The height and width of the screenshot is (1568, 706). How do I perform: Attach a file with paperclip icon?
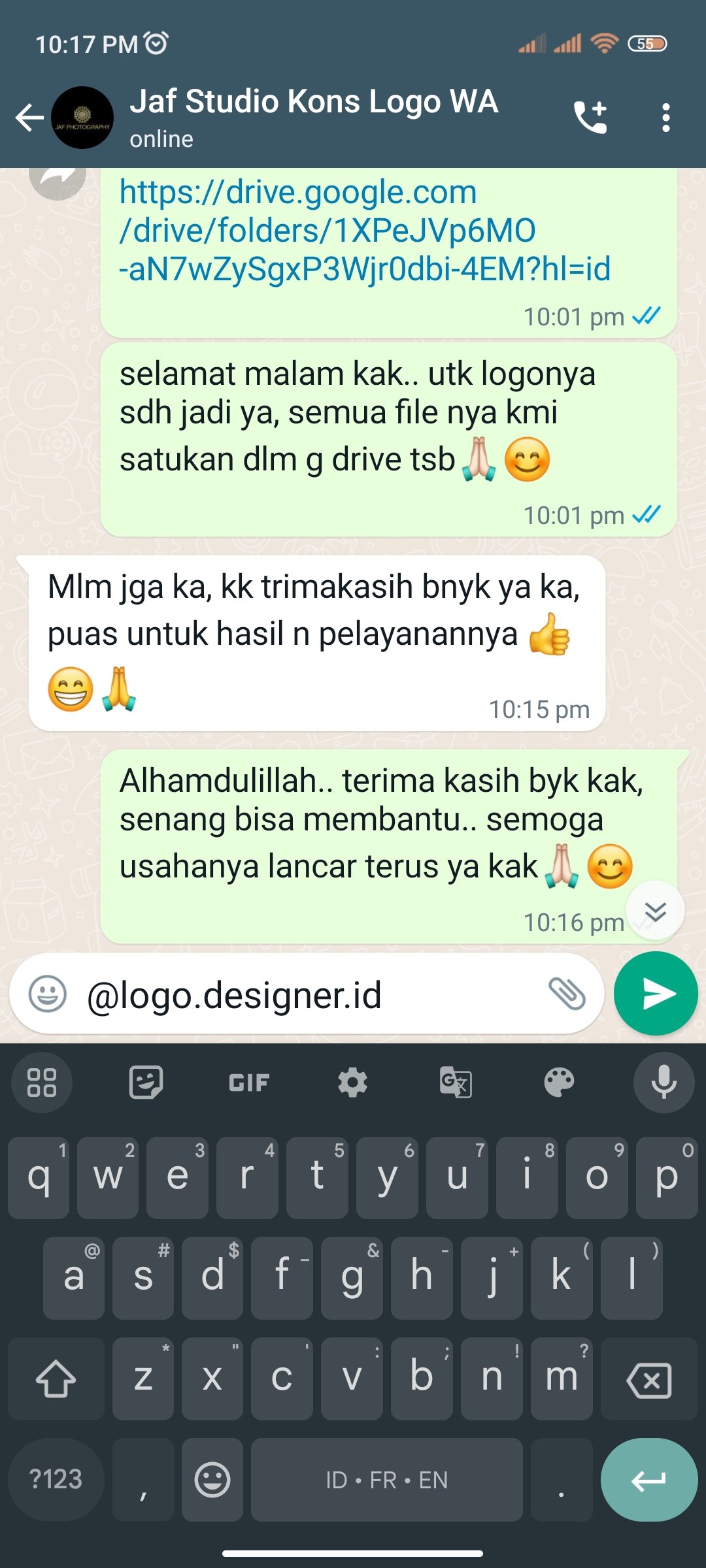pyautogui.click(x=567, y=994)
